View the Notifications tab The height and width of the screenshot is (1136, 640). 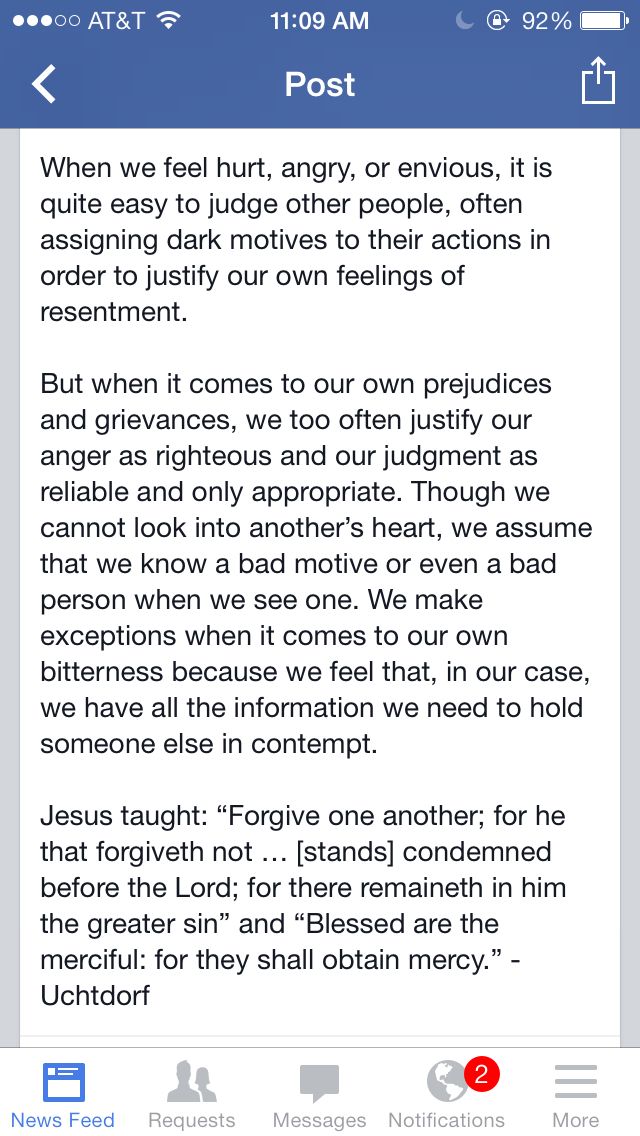tap(447, 1094)
